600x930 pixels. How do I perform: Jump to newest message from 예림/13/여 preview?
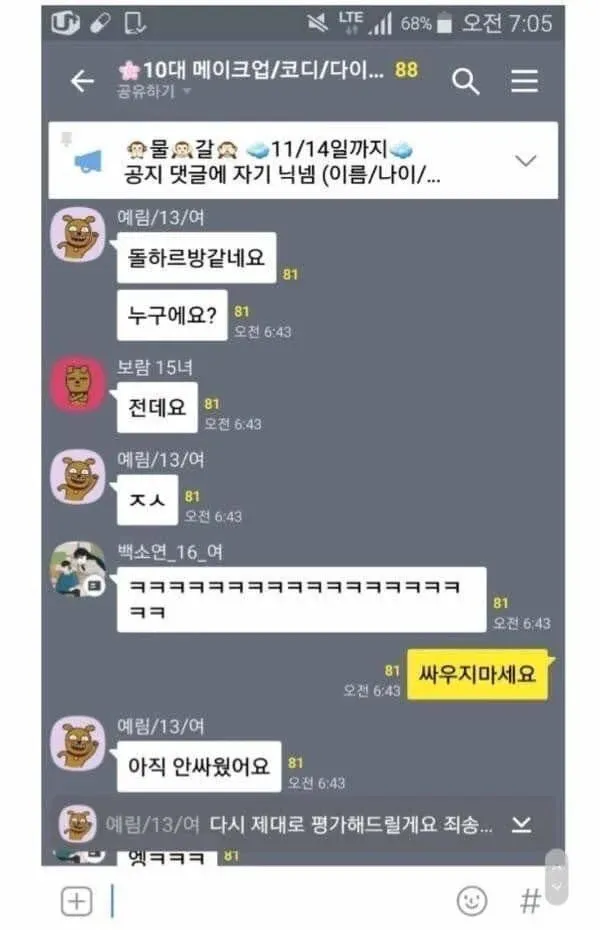(x=521, y=824)
